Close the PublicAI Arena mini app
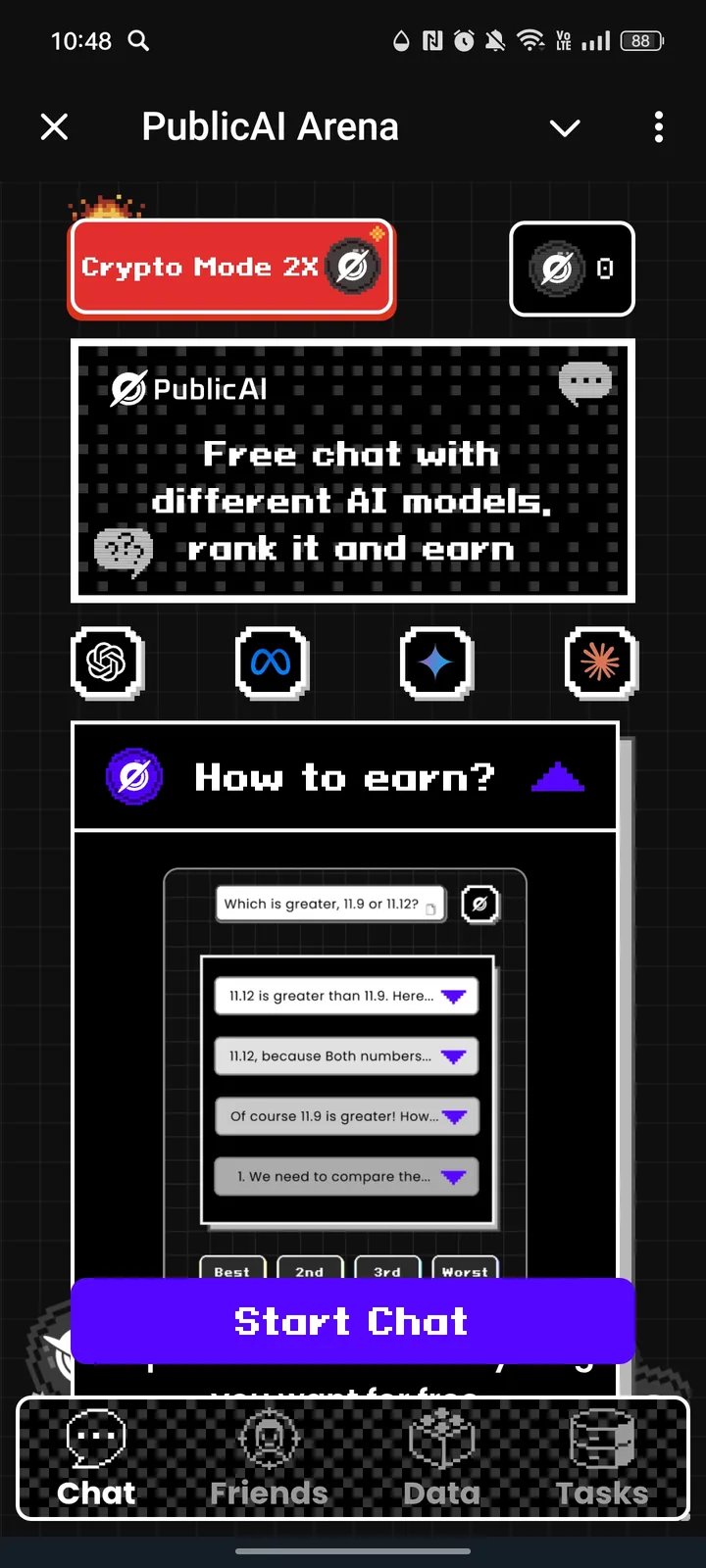706x1568 pixels. (55, 127)
